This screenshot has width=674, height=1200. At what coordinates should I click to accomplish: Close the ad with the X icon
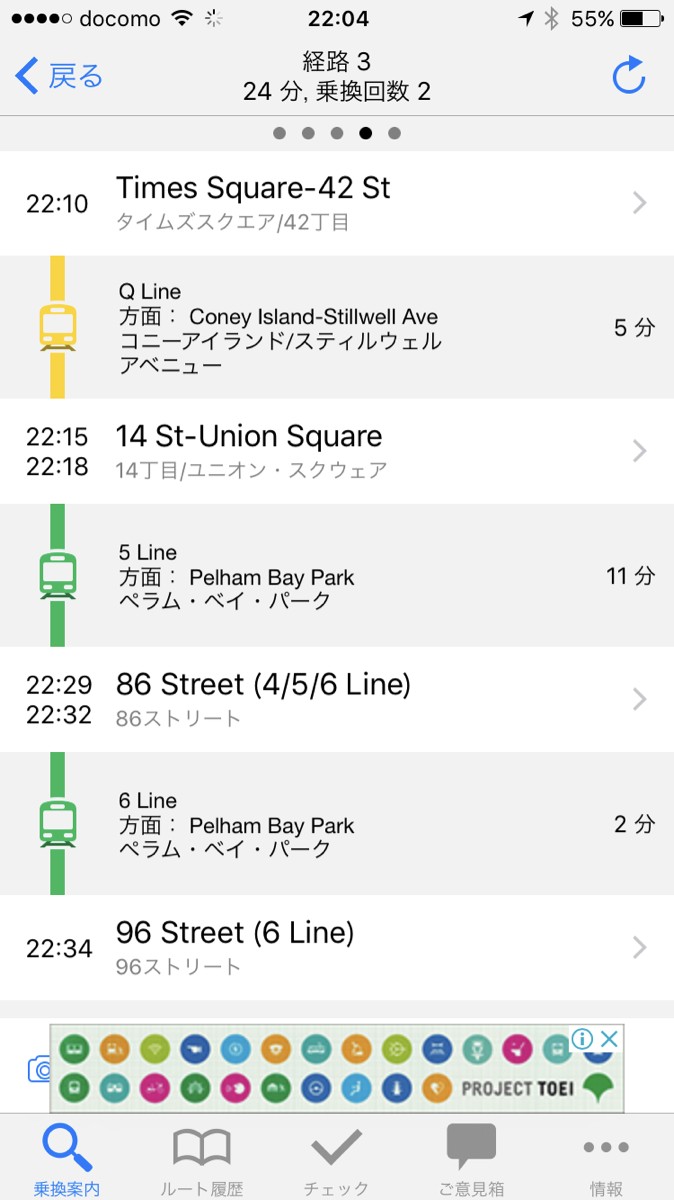[x=608, y=1039]
